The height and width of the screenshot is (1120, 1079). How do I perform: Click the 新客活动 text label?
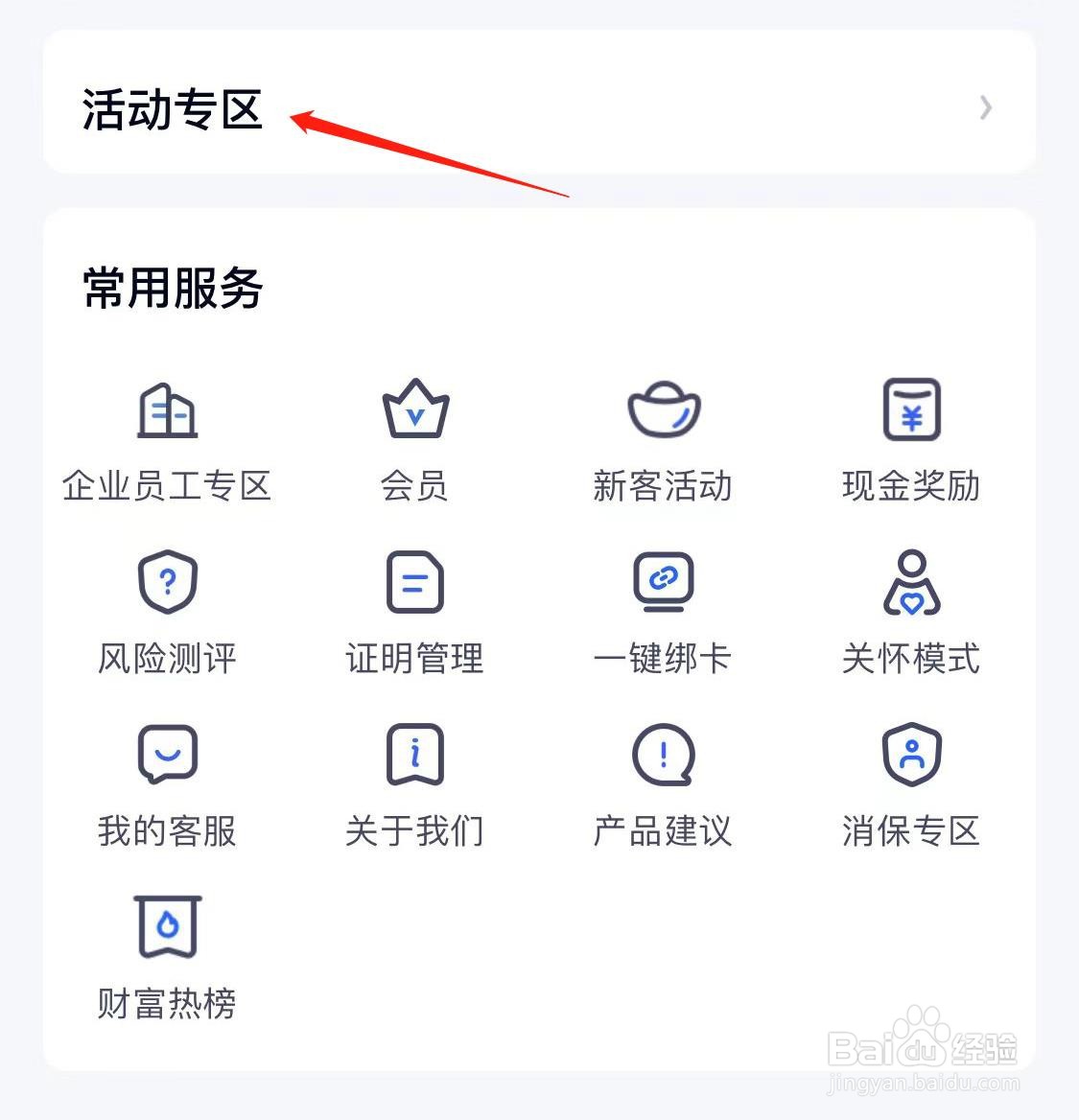(663, 487)
